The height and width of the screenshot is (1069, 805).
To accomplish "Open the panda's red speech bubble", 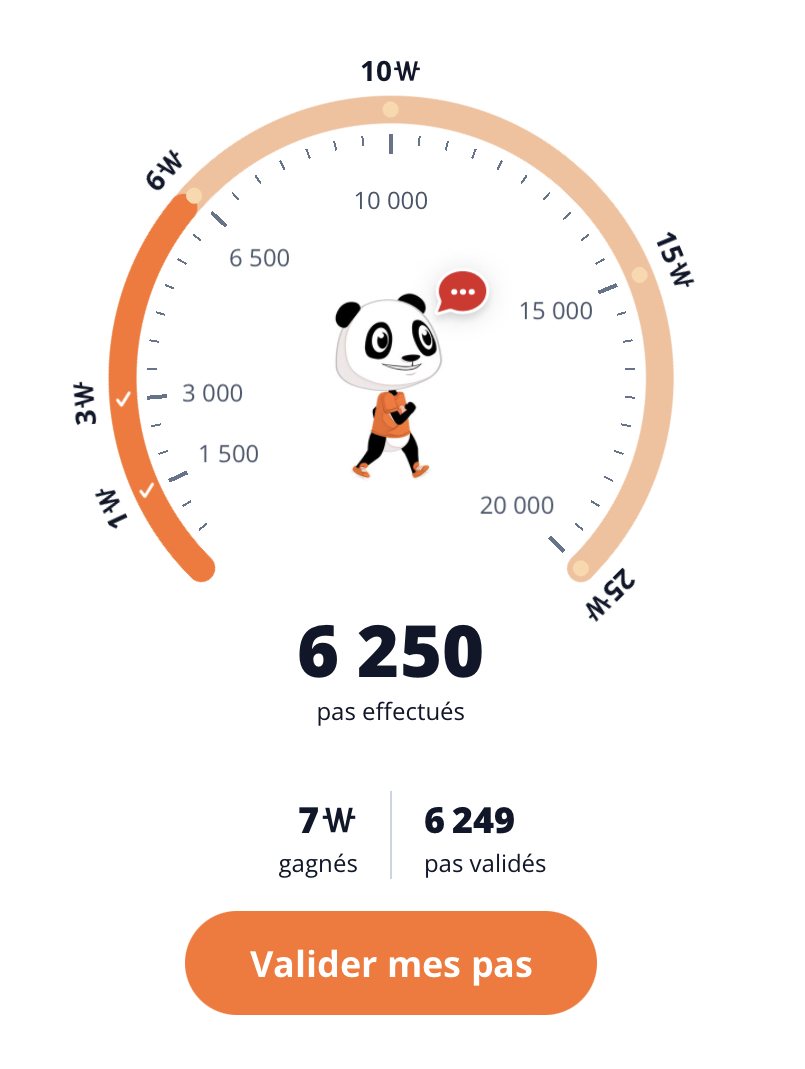I will tap(462, 292).
